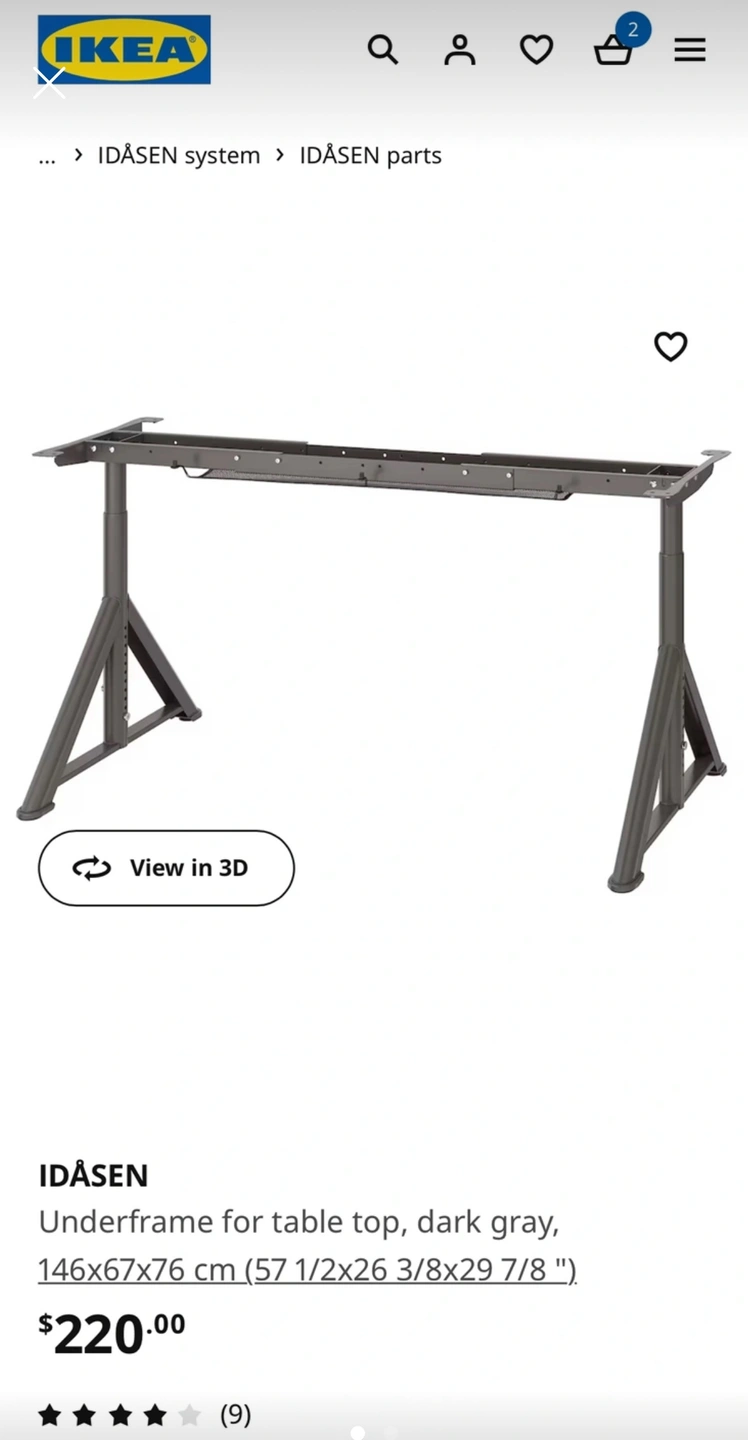The width and height of the screenshot is (748, 1440).
Task: Open the shopping basket
Action: click(613, 49)
